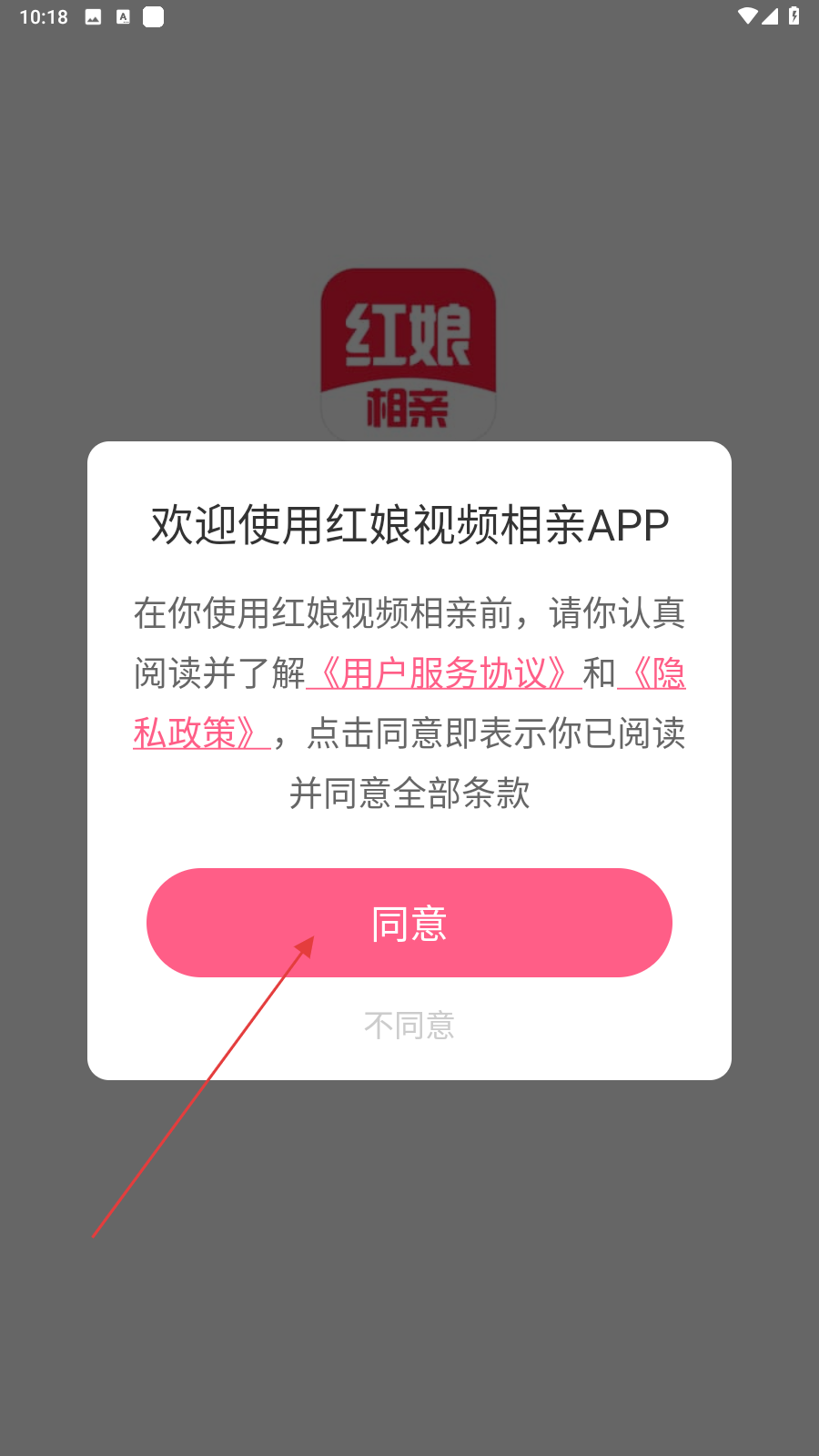Open the 《用户服务协议》 link
Viewport: 819px width, 1456px height.
(444, 673)
